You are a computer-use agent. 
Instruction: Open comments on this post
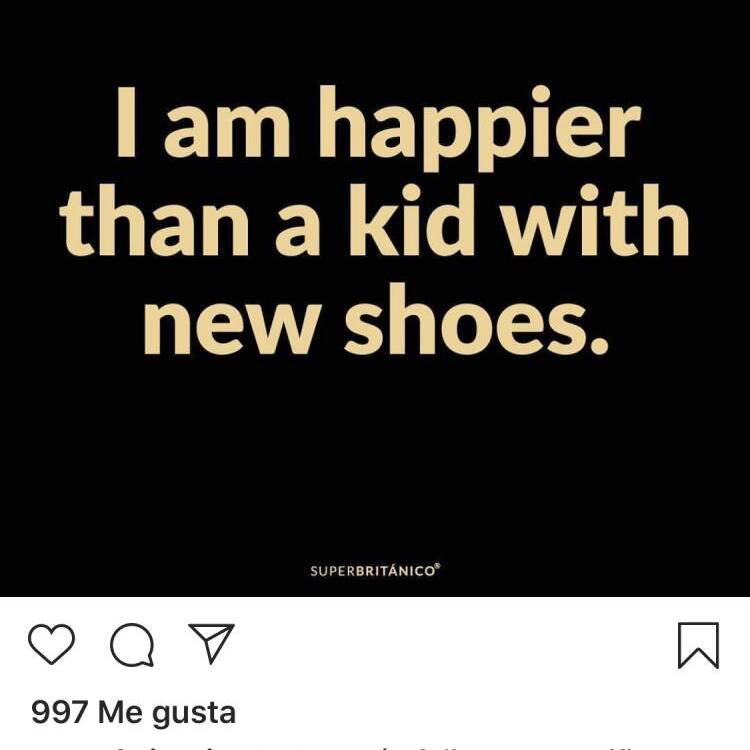132,645
